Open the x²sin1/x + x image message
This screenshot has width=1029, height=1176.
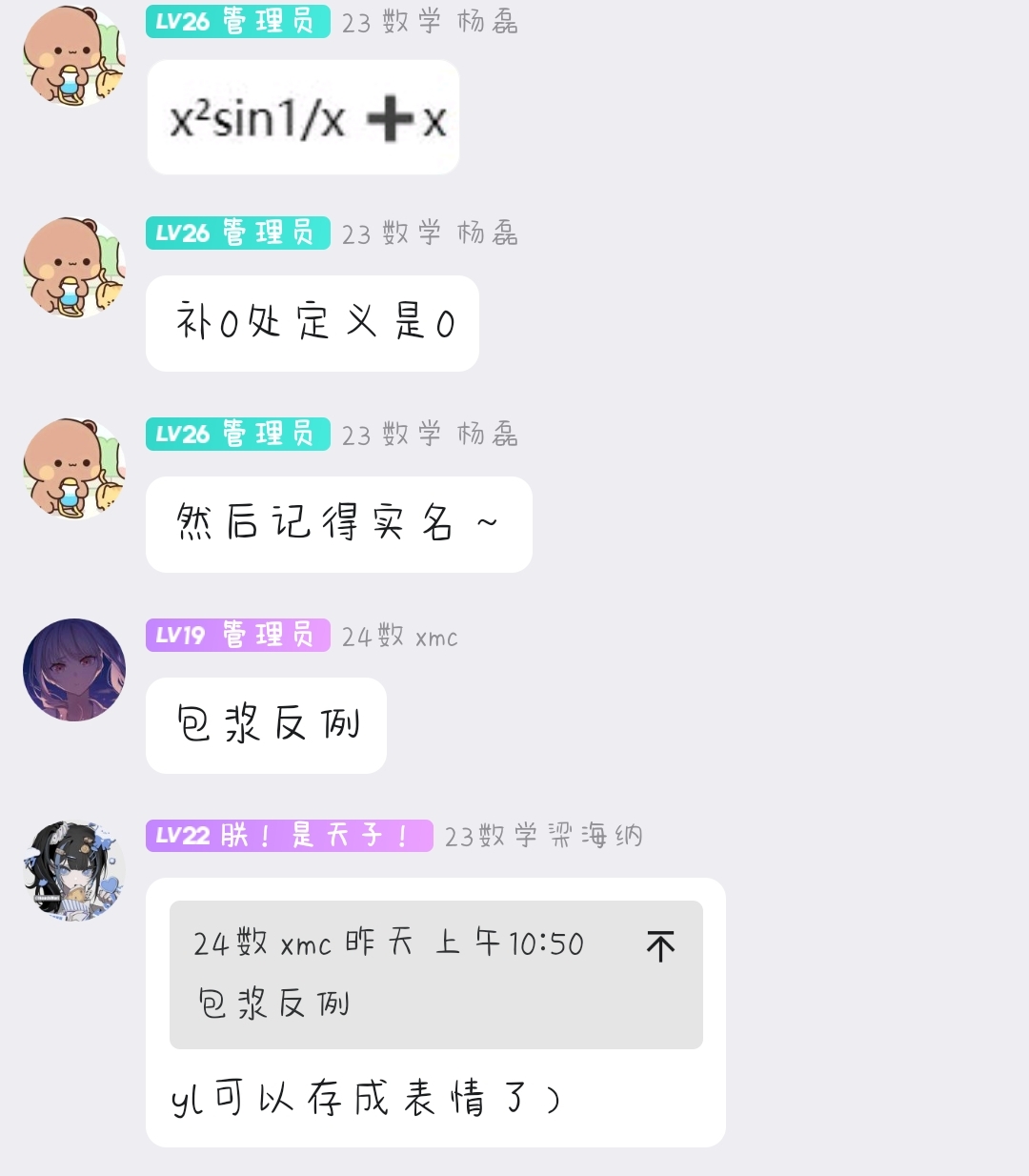(x=303, y=118)
